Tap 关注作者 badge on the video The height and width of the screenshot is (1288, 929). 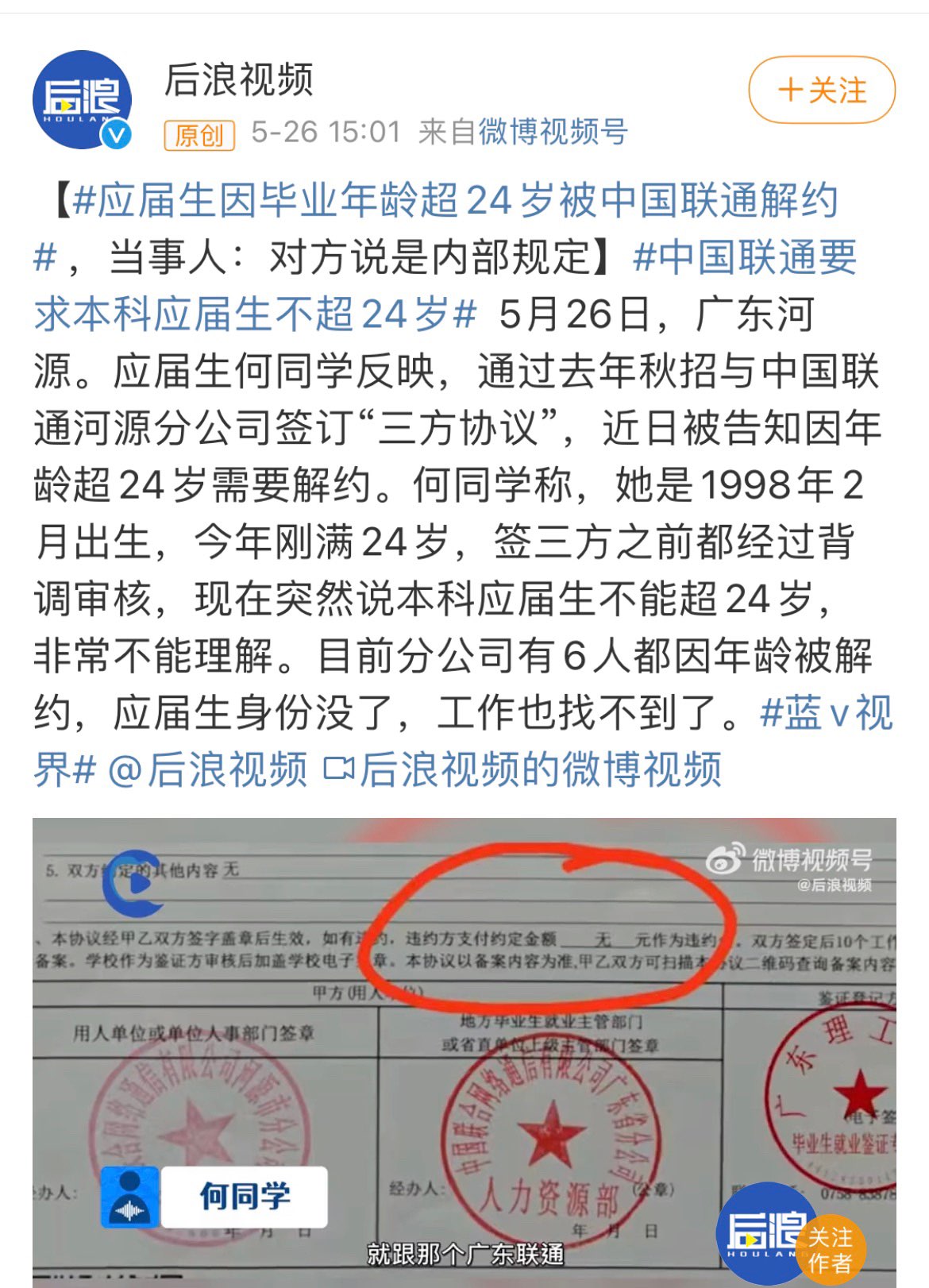coord(830,1249)
